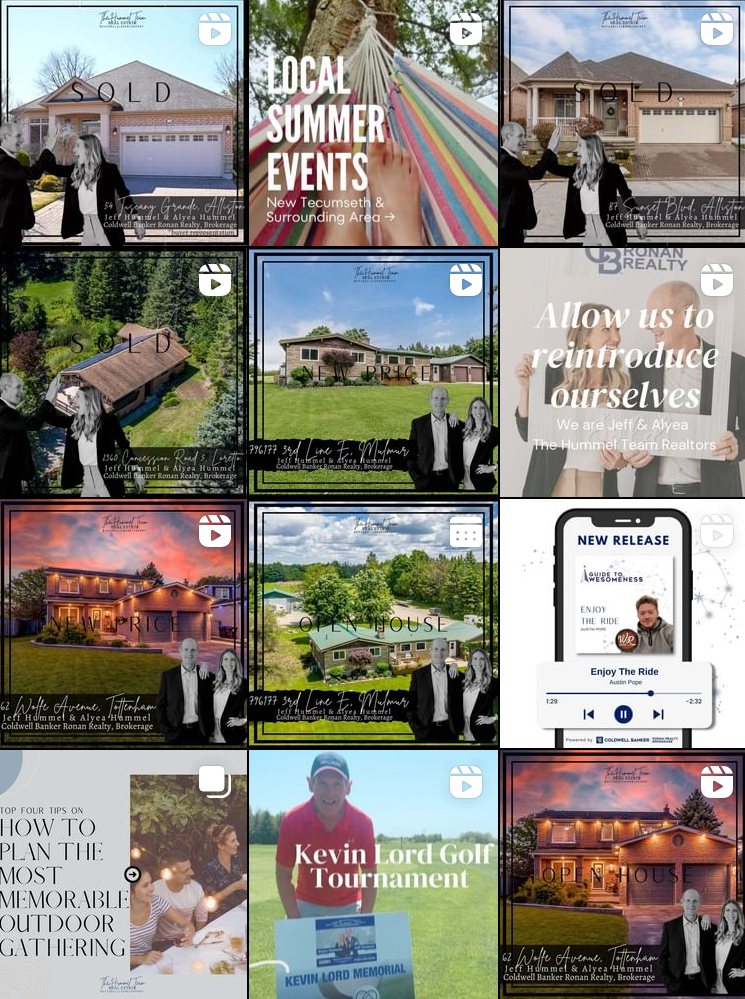Open the New Release Enjoy The Ride reel
Image resolution: width=745 pixels, height=999 pixels.
[x=622, y=622]
